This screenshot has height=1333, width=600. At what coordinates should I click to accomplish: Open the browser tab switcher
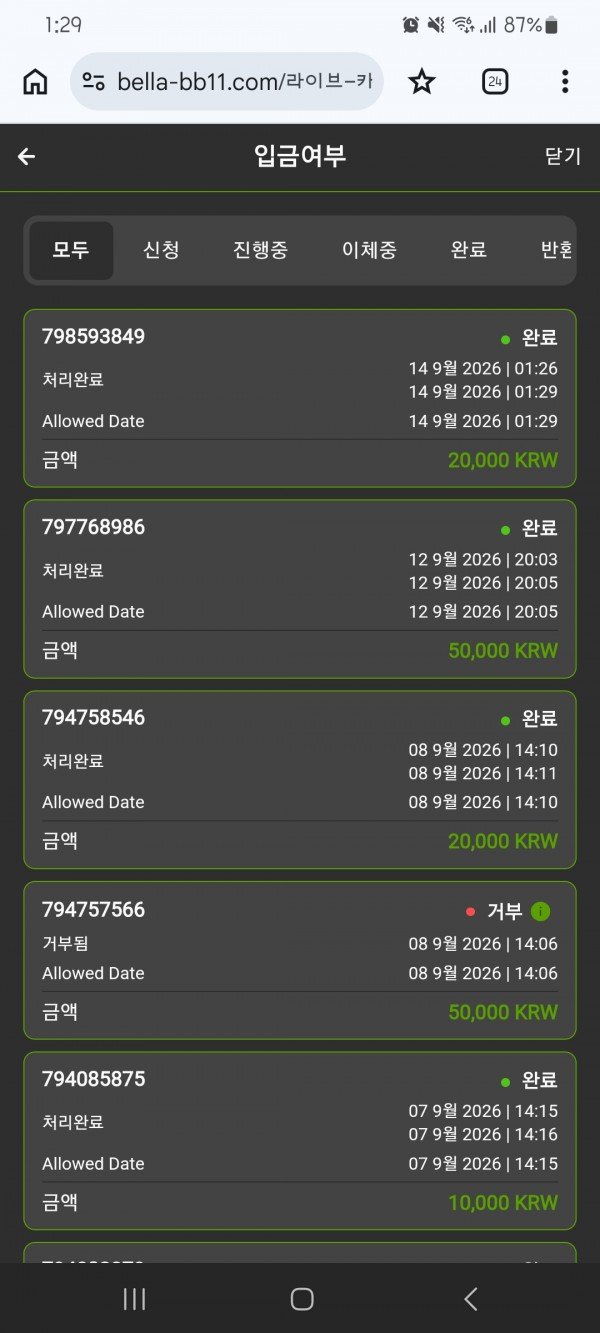[495, 81]
